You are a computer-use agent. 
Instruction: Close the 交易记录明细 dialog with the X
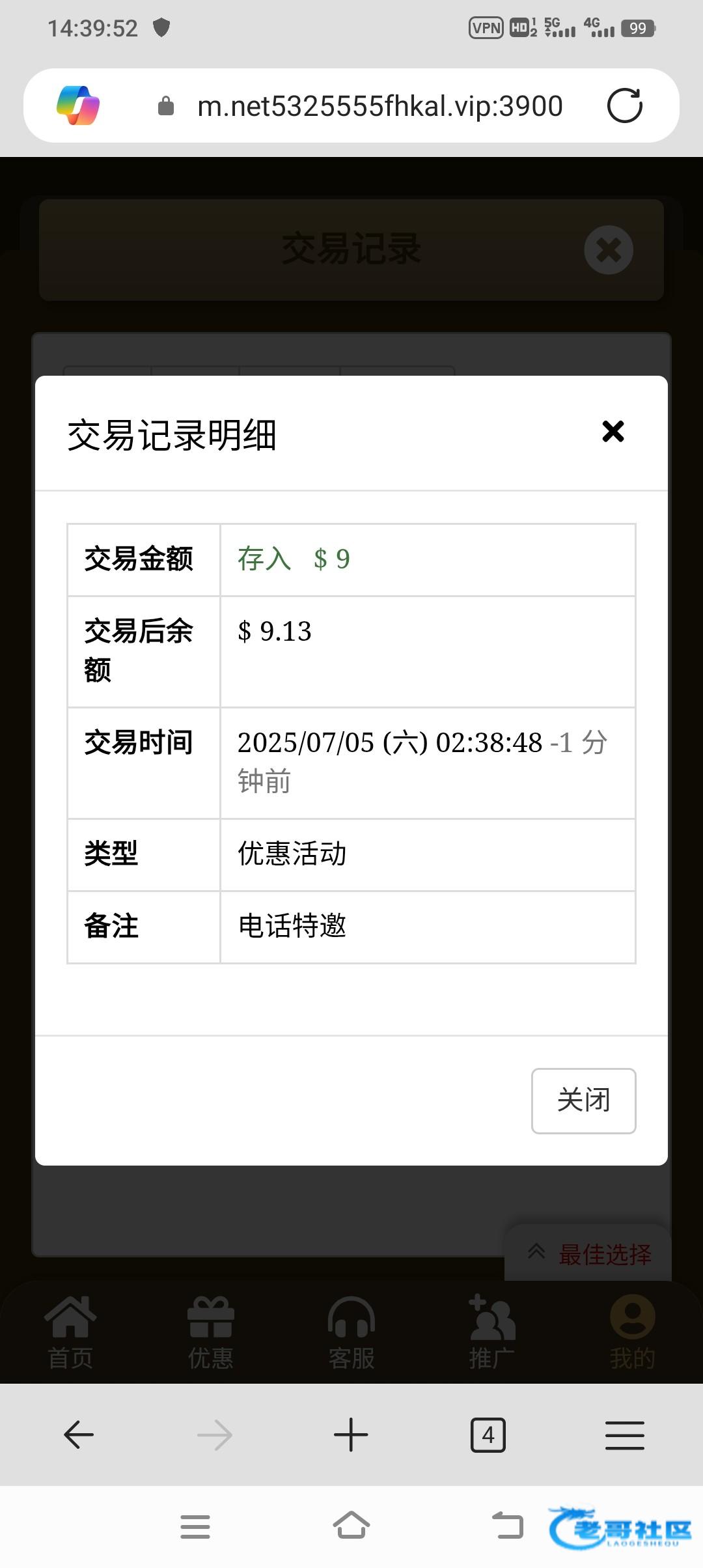pyautogui.click(x=613, y=431)
